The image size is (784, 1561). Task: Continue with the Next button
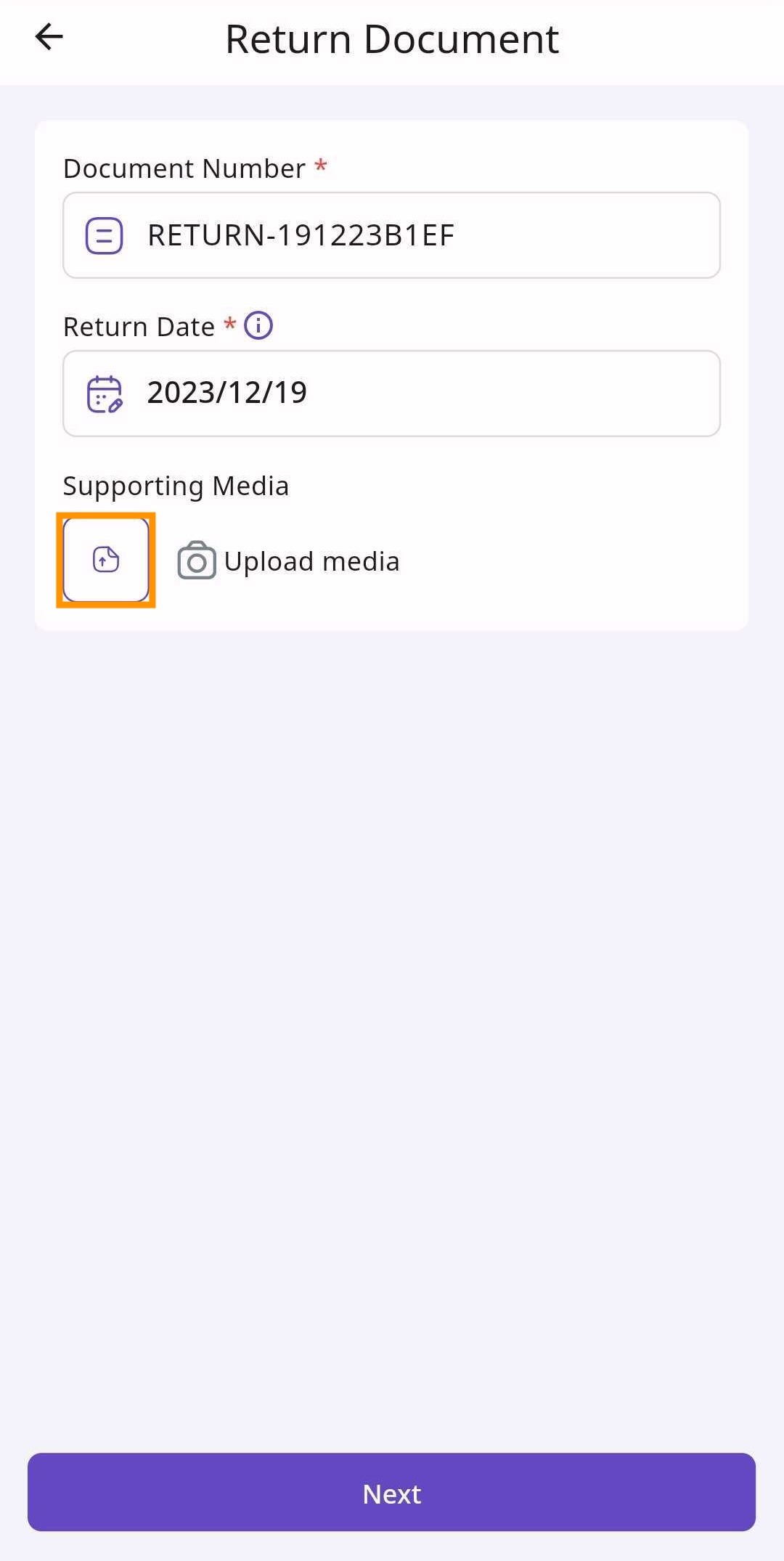392,1493
